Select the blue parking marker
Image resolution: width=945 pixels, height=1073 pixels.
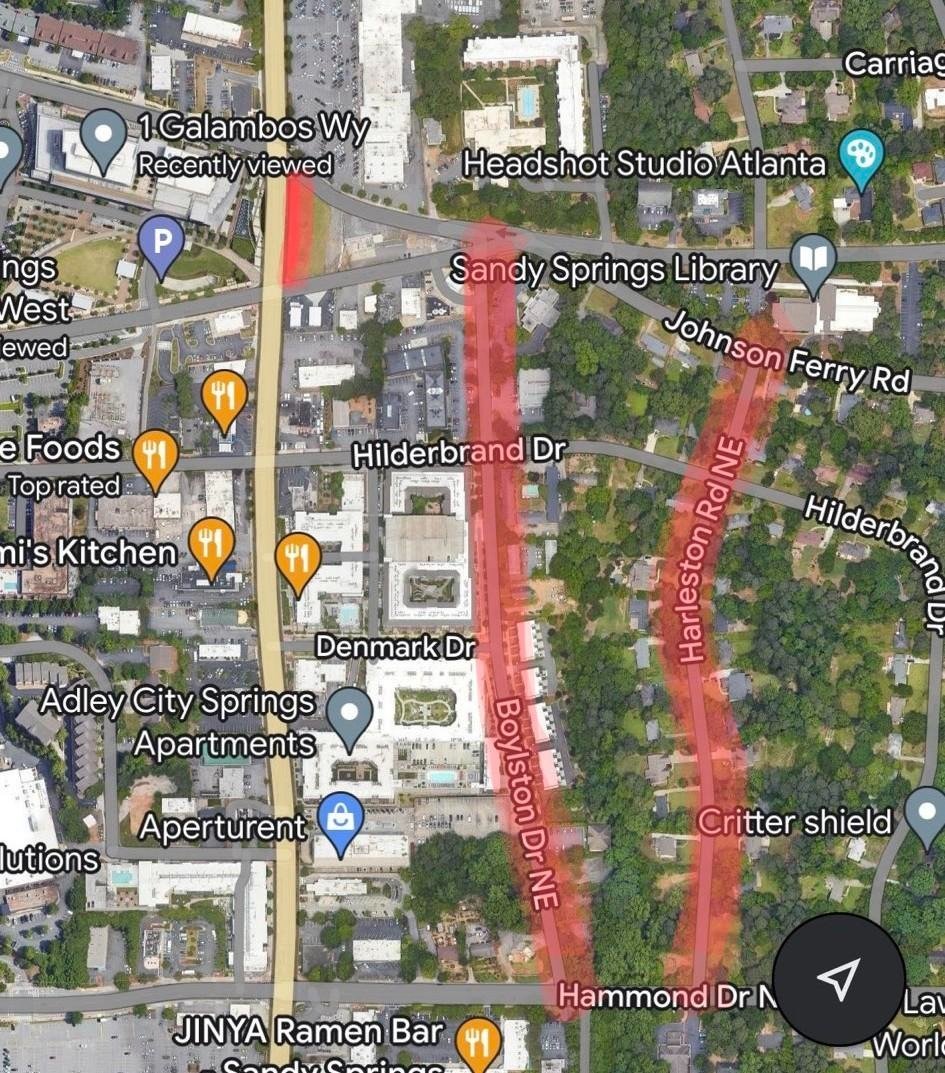click(162, 243)
